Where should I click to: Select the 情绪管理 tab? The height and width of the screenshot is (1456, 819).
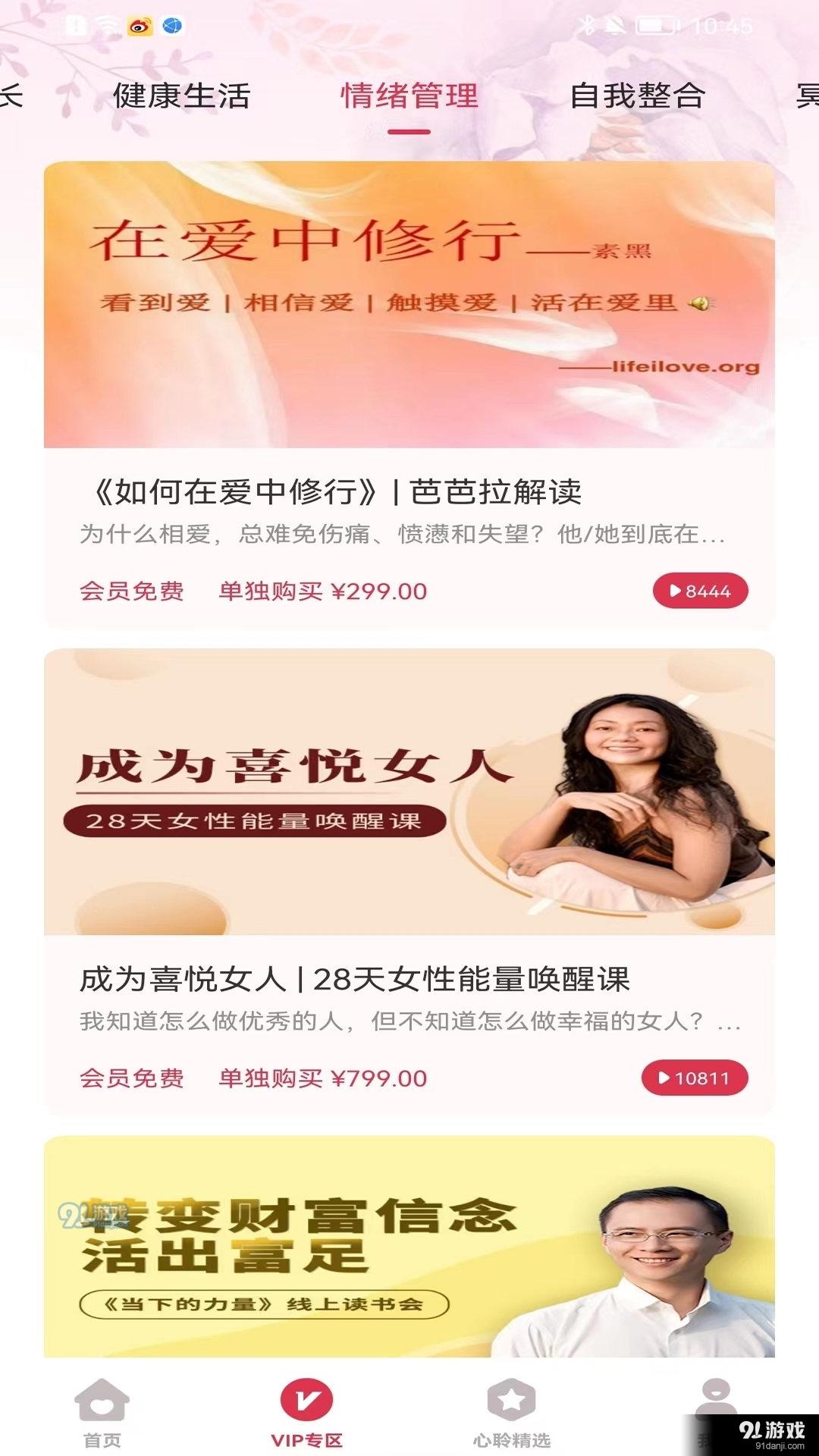pyautogui.click(x=409, y=96)
